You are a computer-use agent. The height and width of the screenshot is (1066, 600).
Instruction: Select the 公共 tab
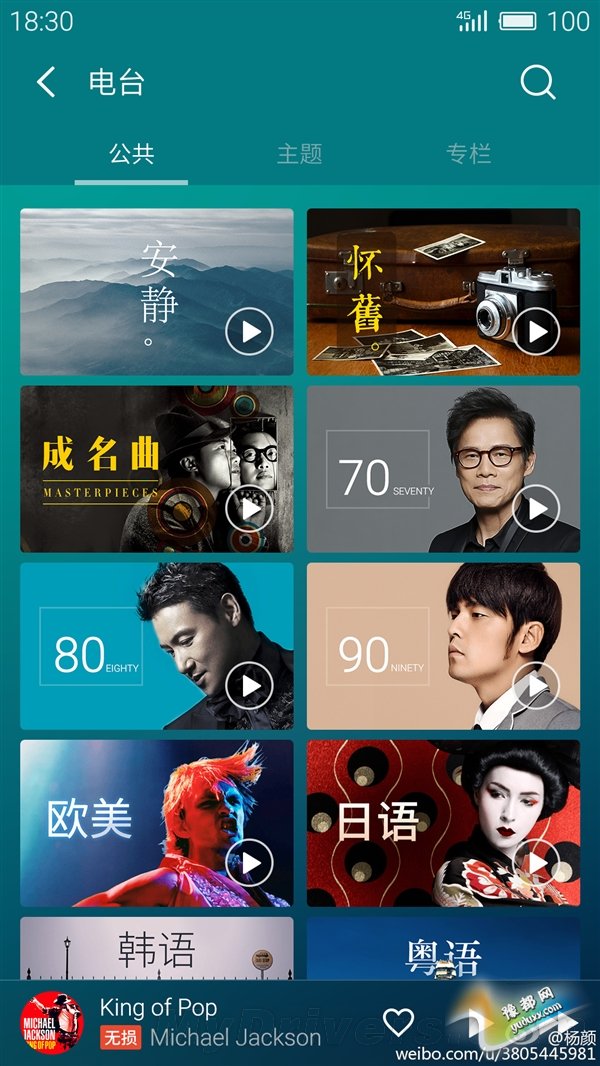(131, 154)
